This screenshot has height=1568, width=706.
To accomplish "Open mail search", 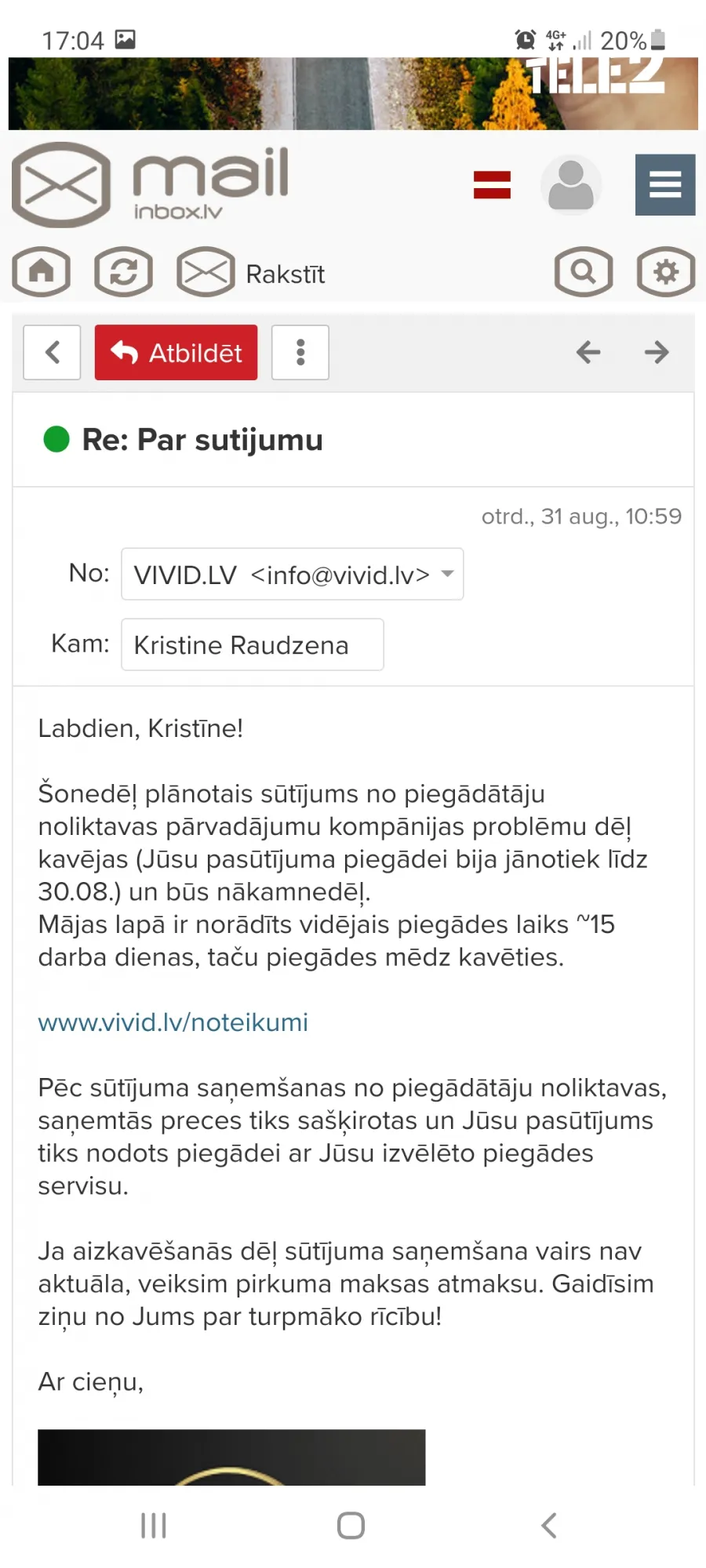I will click(x=584, y=272).
